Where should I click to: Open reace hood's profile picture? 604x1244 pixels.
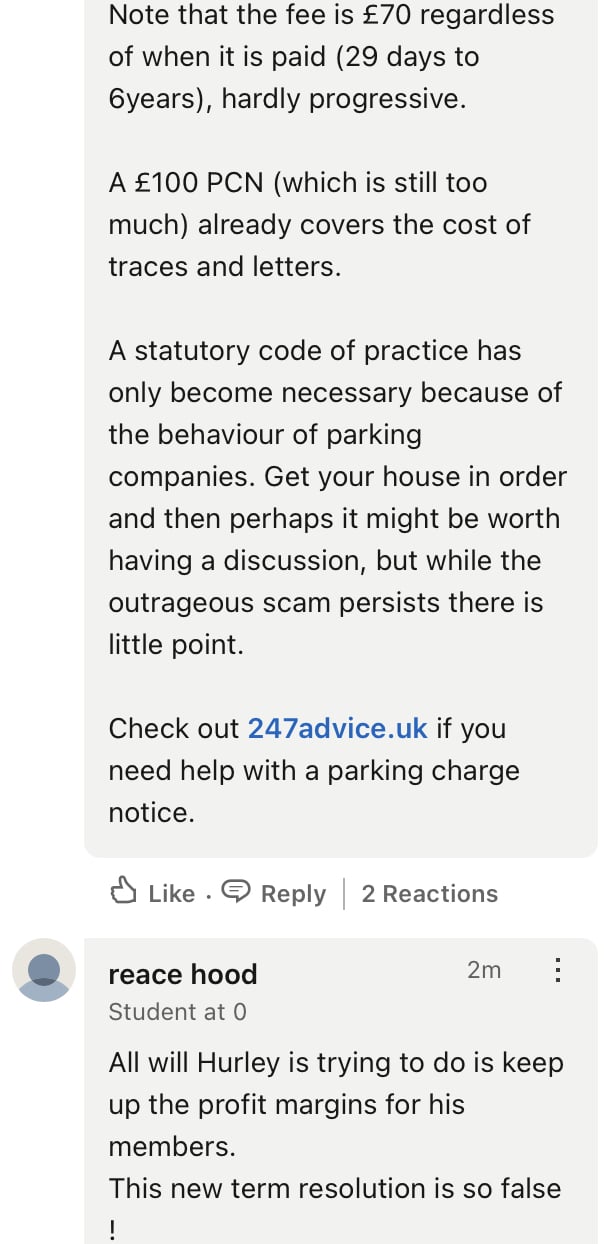44,970
